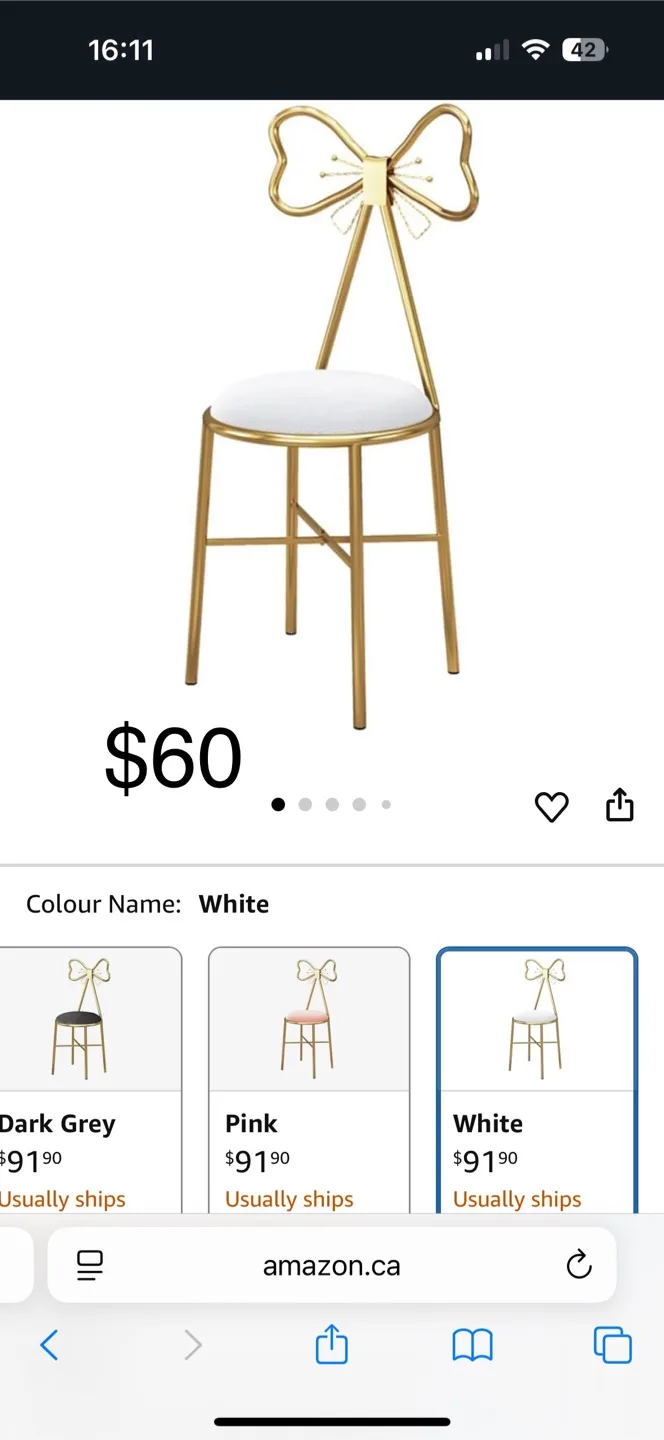The height and width of the screenshot is (1440, 664).
Task: Reload the amazon.ca page
Action: click(579, 1266)
